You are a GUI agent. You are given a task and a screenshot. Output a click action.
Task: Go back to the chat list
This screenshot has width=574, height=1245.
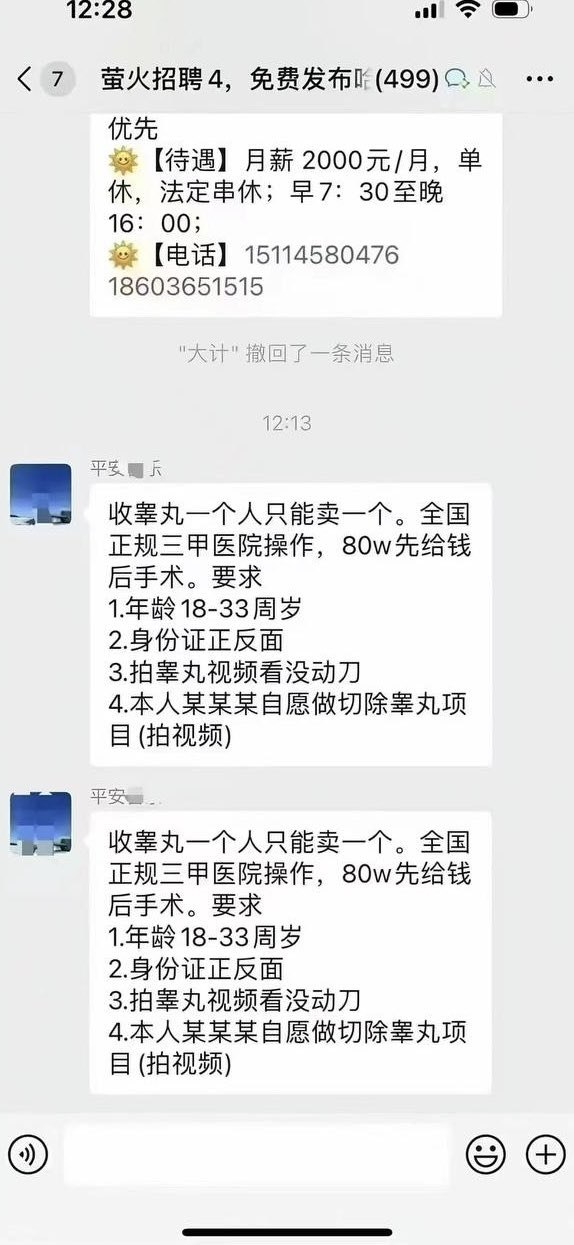(x=25, y=78)
